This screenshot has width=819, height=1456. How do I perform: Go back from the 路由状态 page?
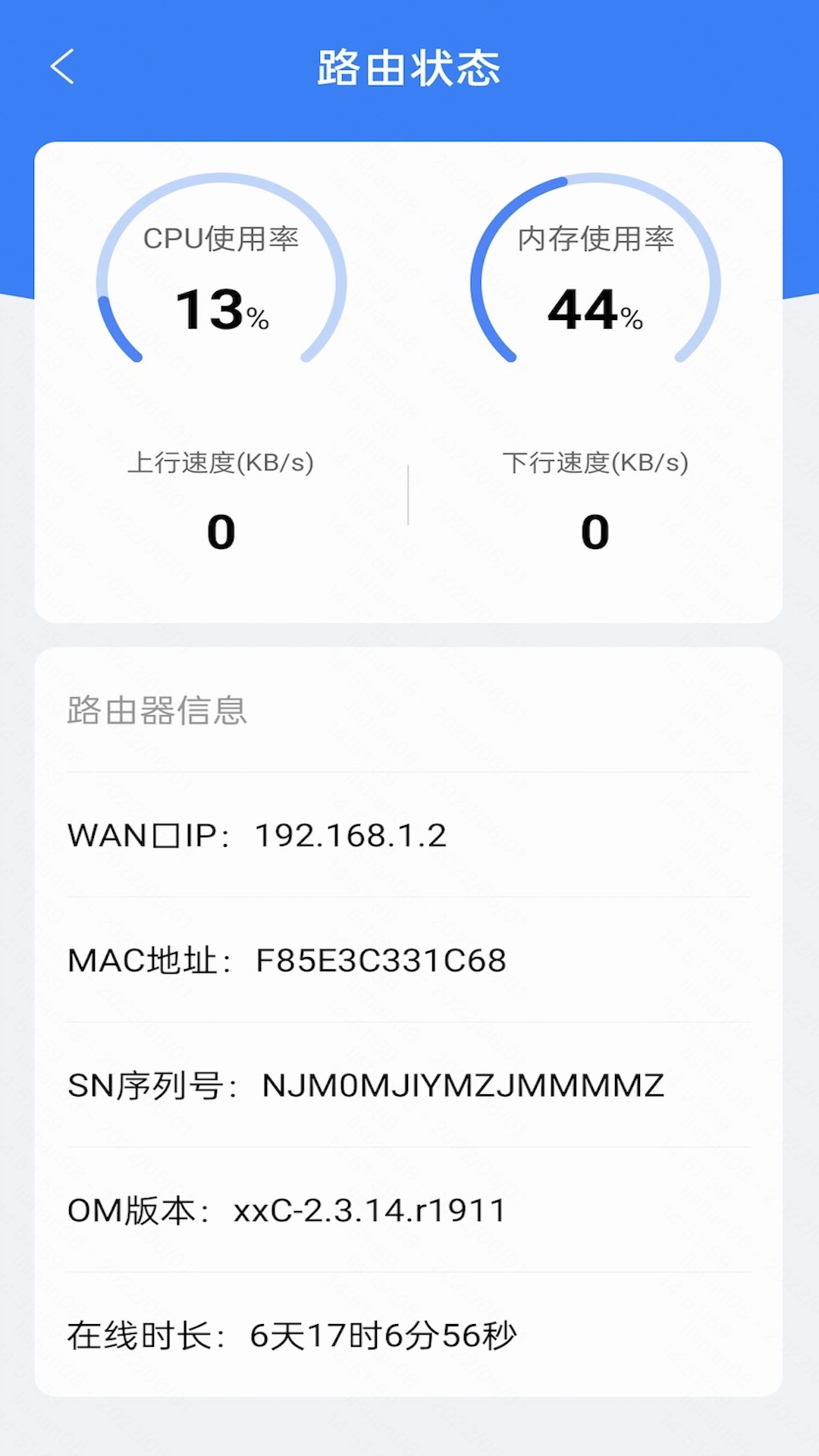coord(62,67)
